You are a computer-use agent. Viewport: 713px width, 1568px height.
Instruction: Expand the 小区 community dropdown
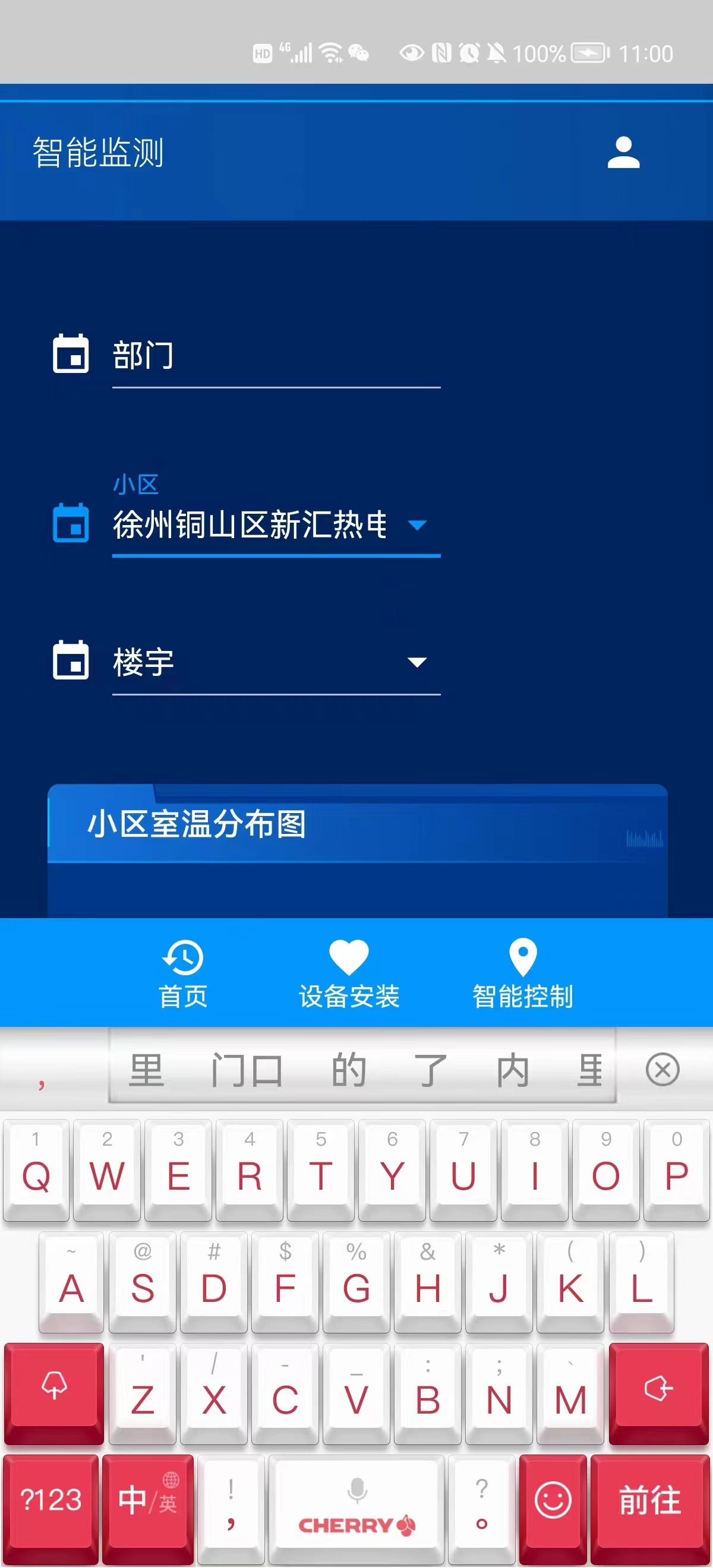coord(417,525)
